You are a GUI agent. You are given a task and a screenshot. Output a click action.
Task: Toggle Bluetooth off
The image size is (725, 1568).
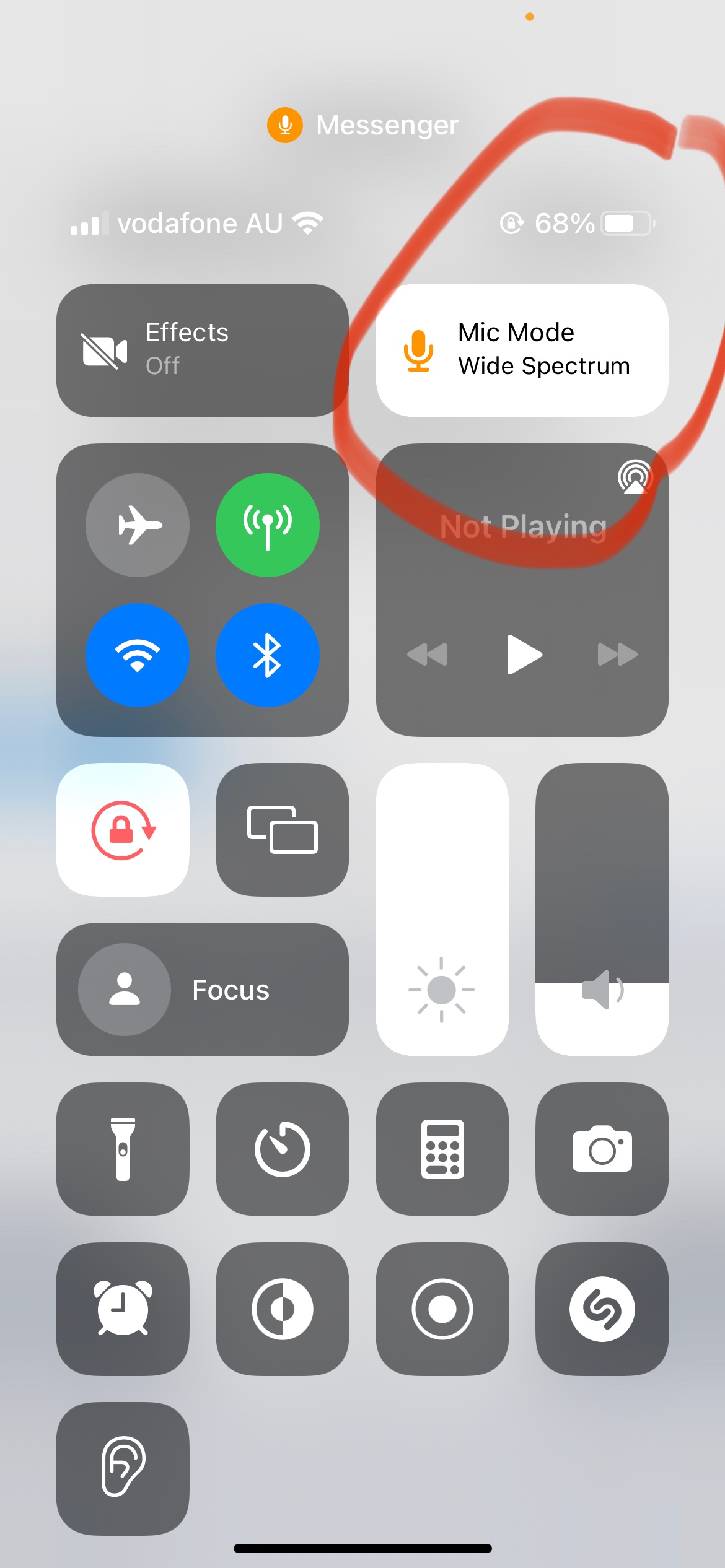268,655
